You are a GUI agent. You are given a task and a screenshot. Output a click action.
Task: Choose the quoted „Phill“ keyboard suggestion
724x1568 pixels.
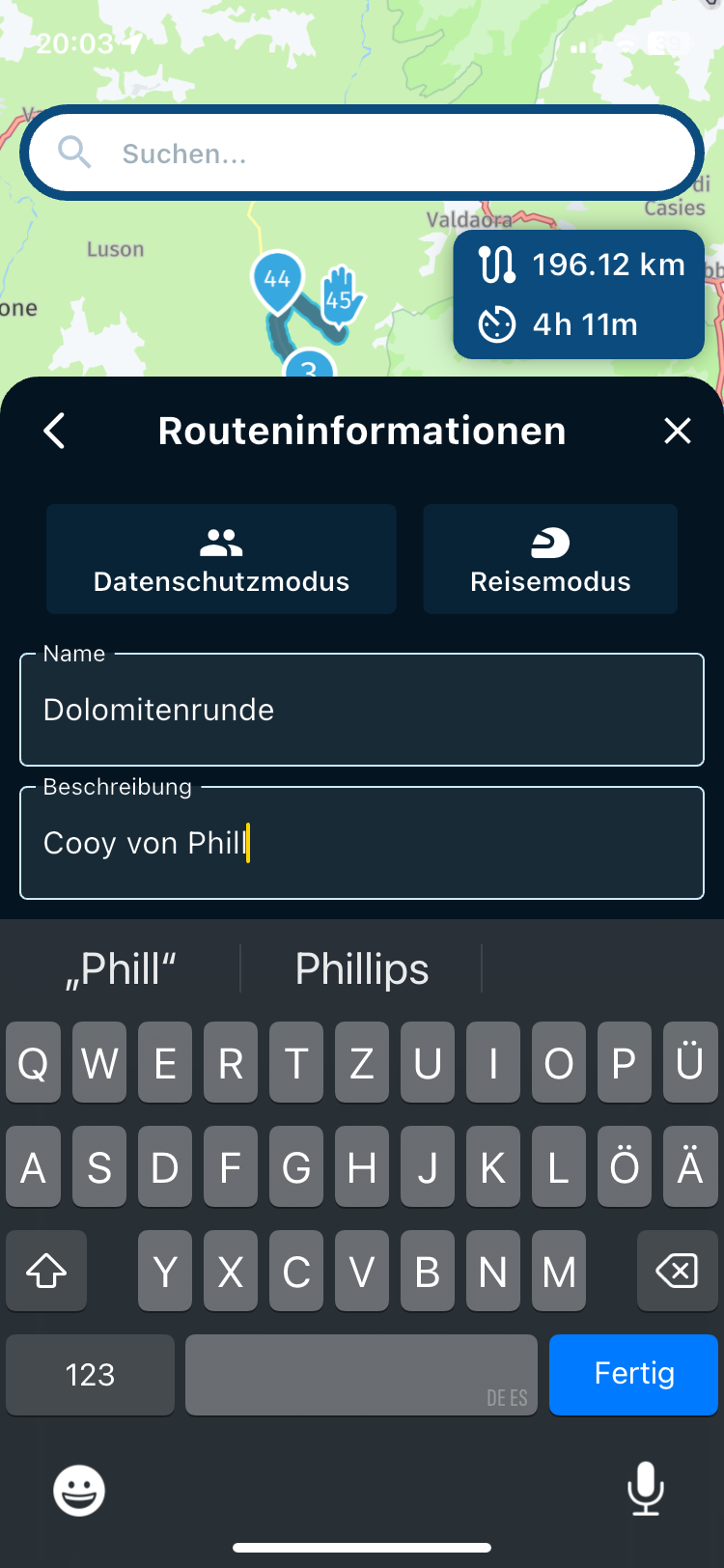tap(121, 968)
